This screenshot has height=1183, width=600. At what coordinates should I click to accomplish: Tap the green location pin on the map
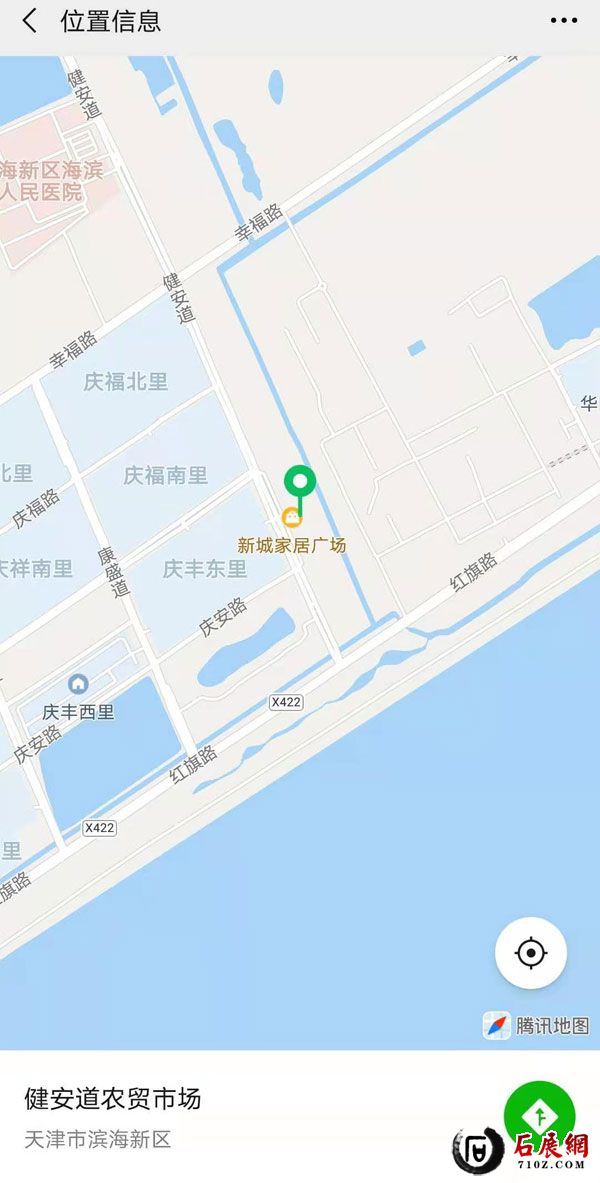pyautogui.click(x=300, y=483)
